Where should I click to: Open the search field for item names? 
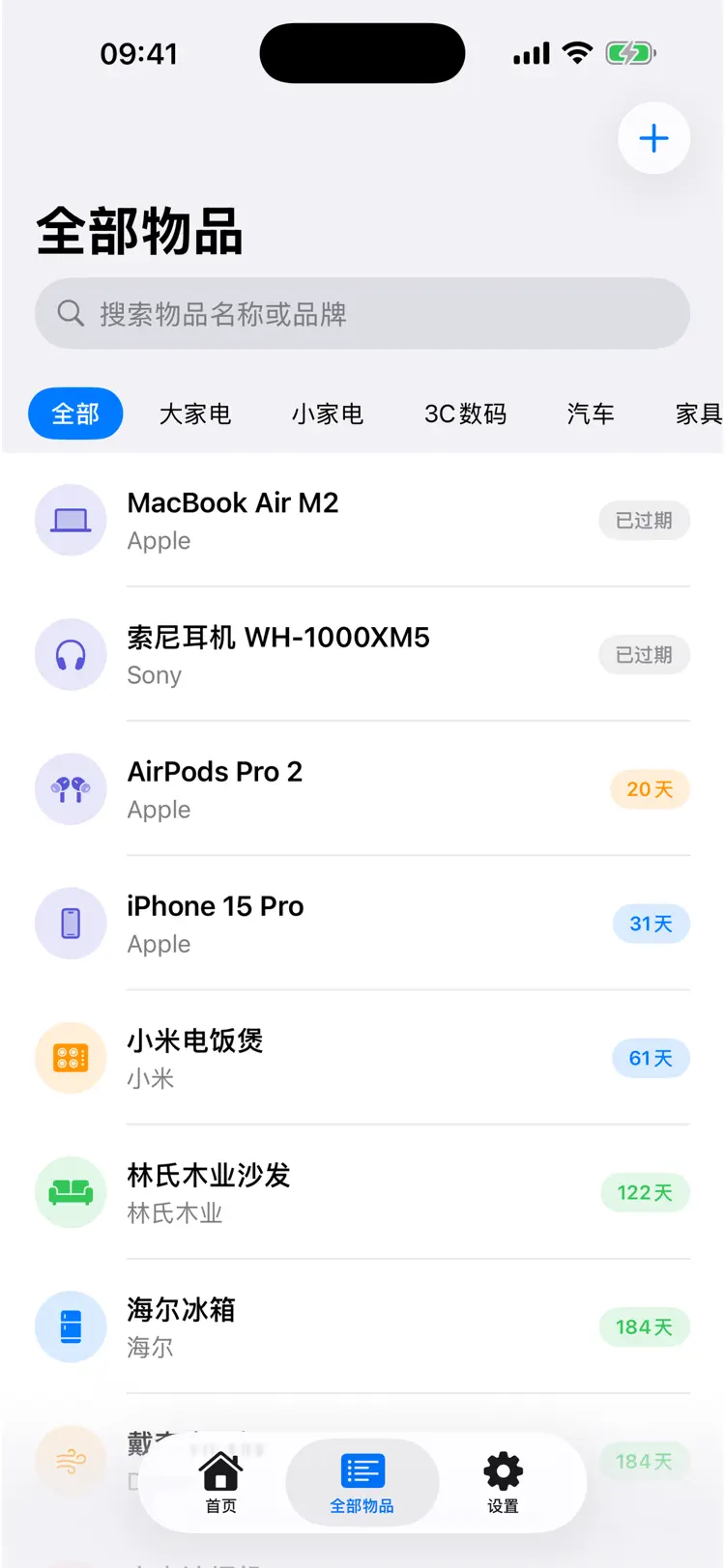click(x=362, y=313)
